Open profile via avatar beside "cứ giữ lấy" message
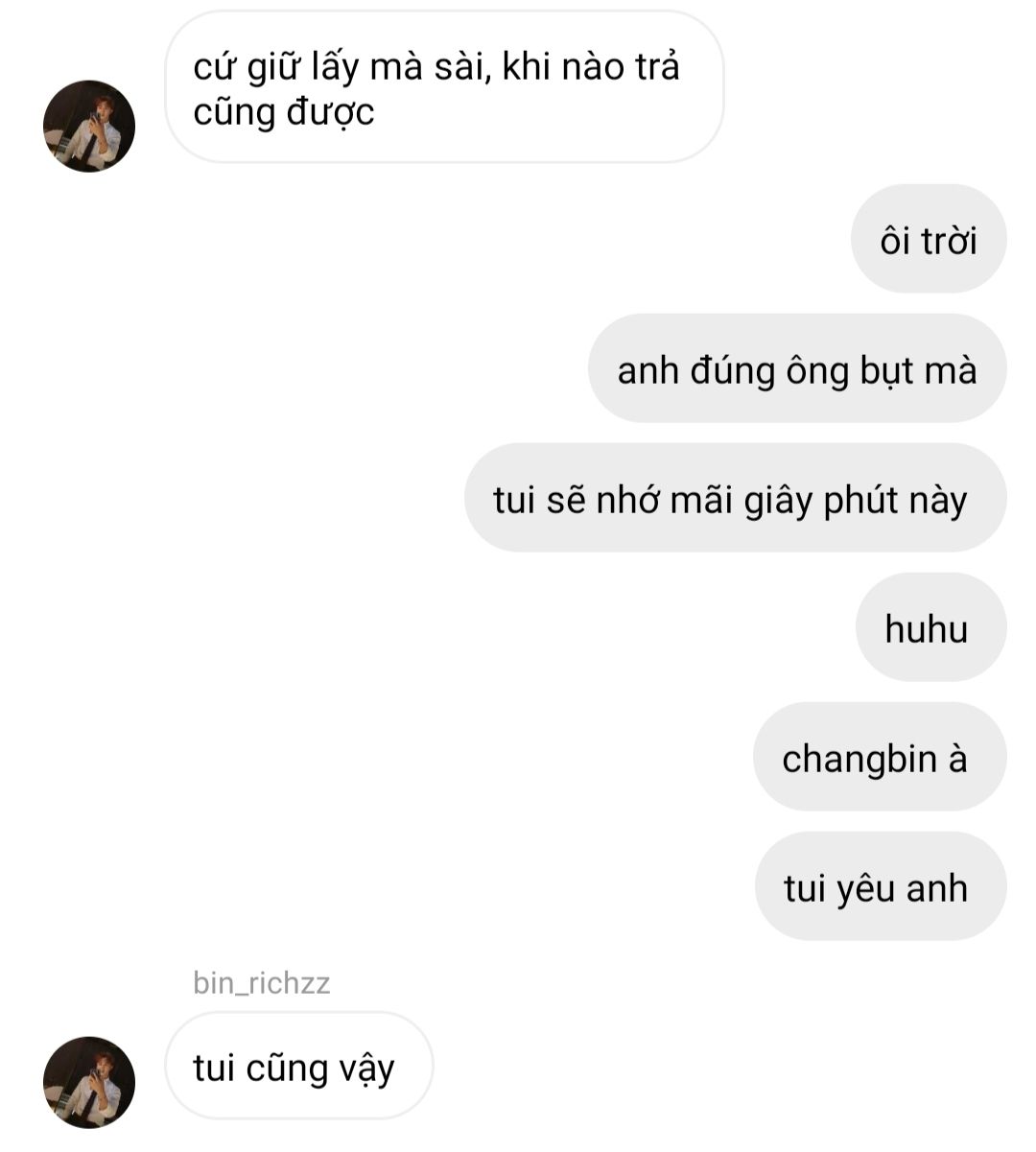The height and width of the screenshot is (1152, 1036). pos(89,126)
